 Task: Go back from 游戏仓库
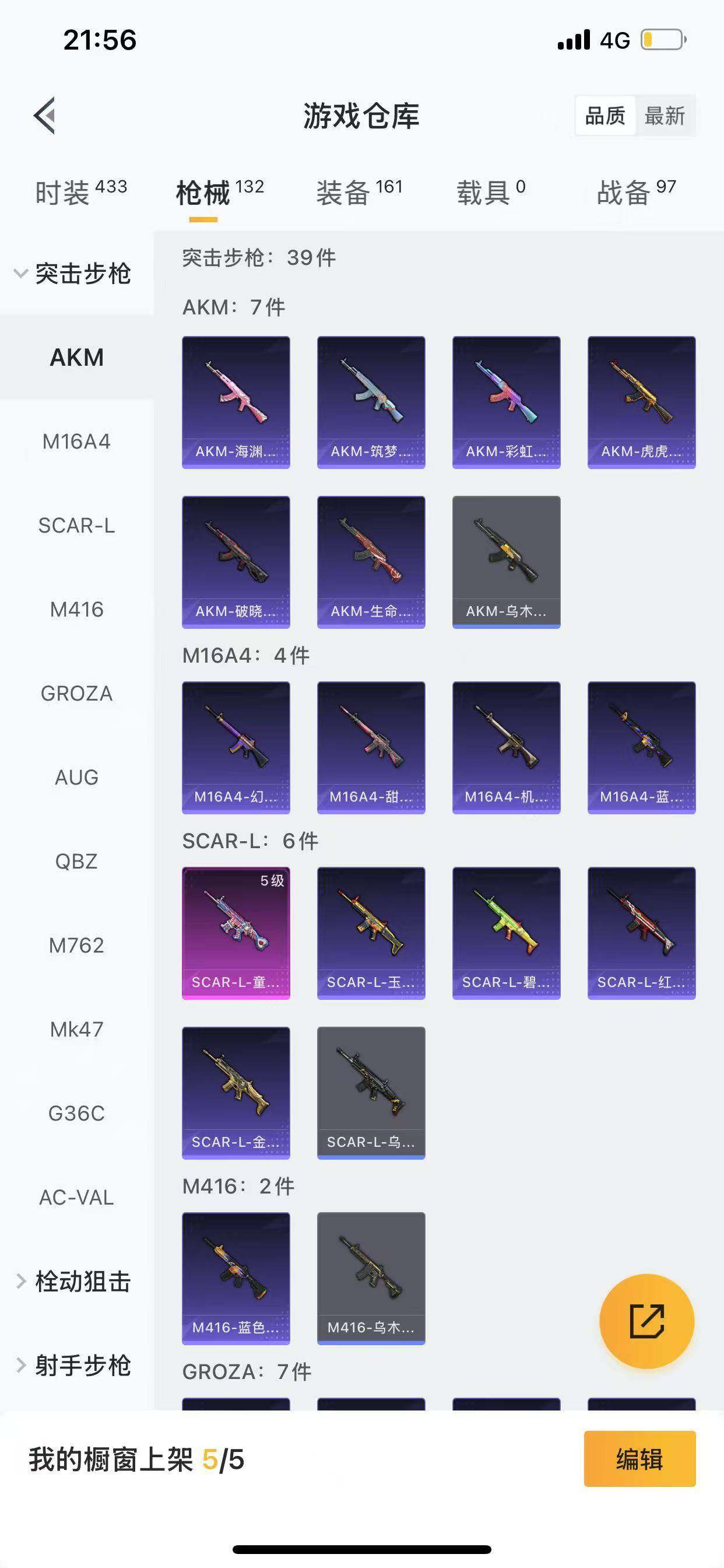[44, 115]
